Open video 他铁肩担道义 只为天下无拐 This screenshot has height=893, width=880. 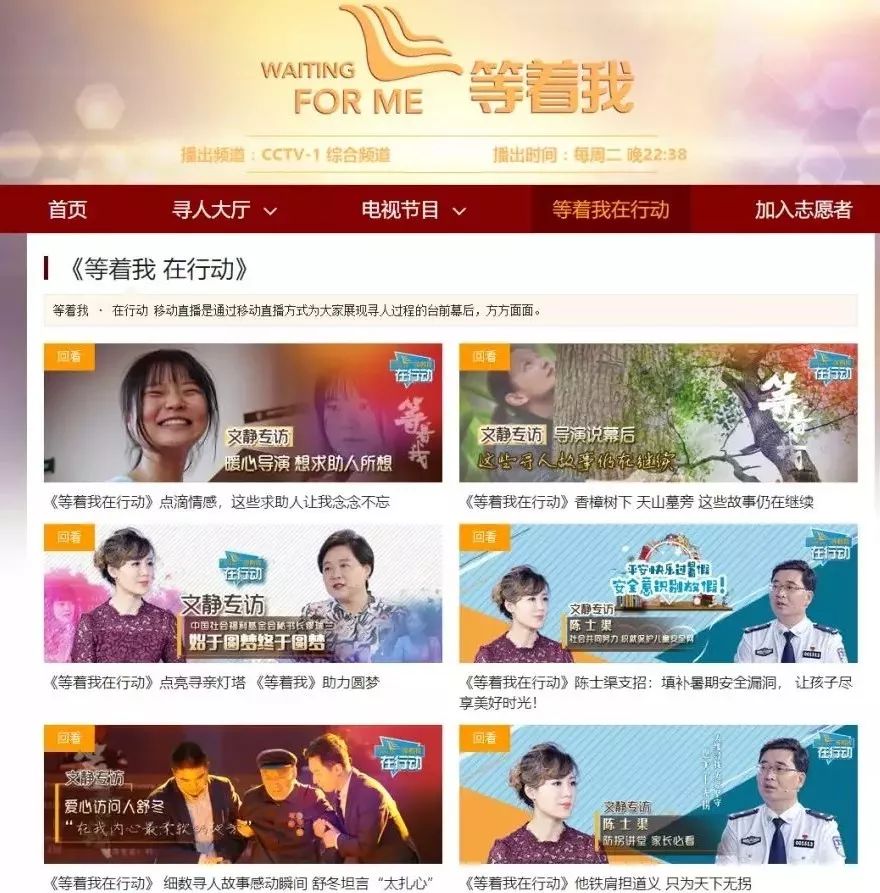pos(658,794)
